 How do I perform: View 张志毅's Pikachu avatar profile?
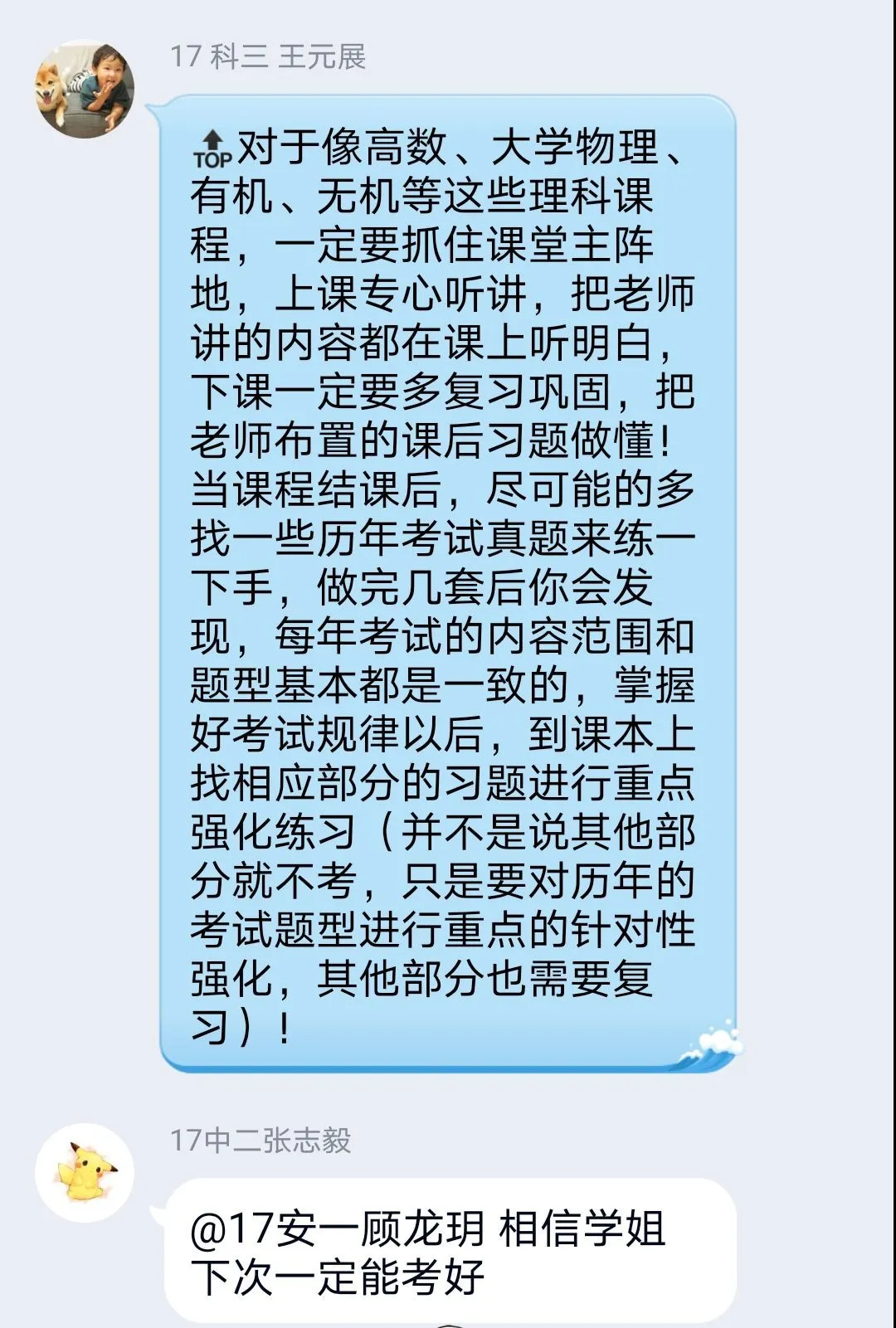[85, 1172]
